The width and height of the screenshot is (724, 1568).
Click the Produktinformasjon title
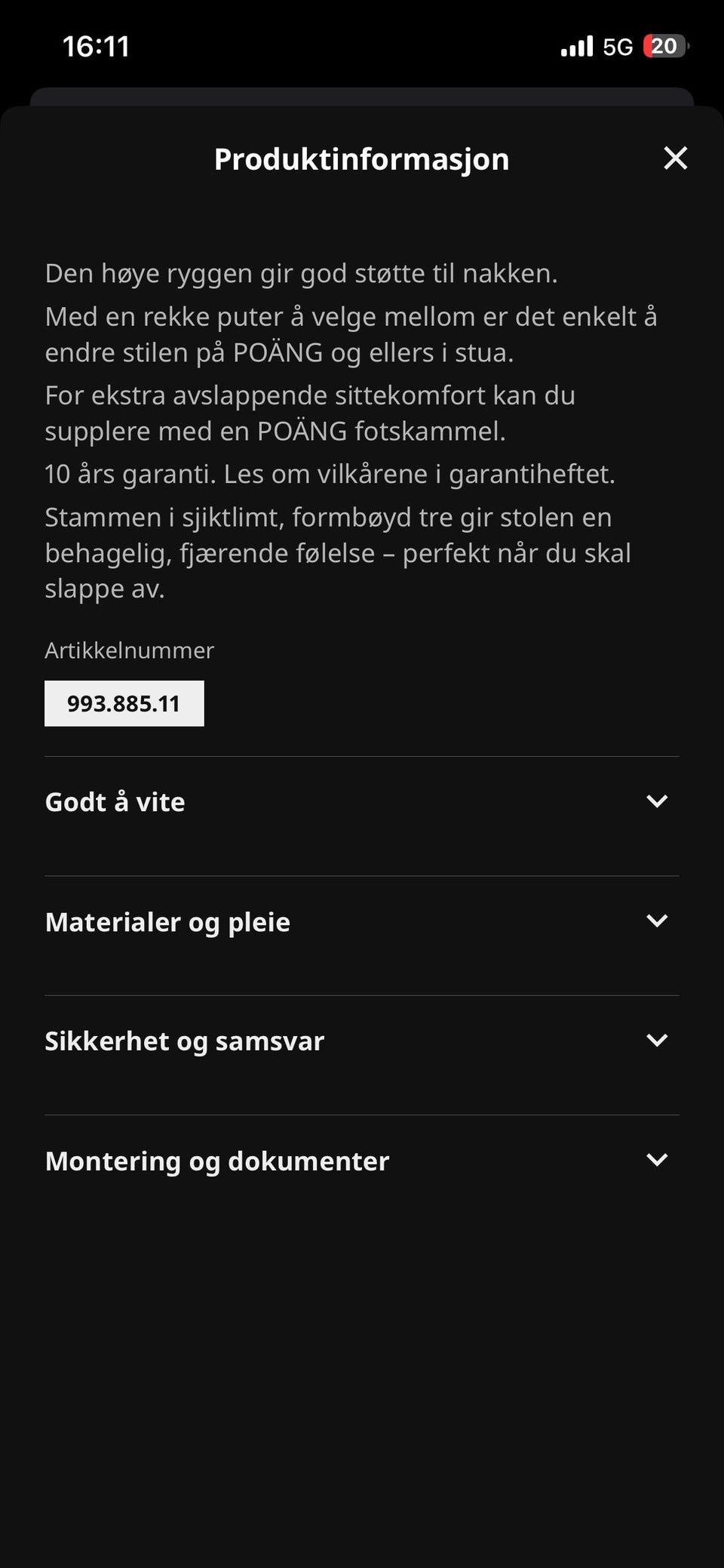point(362,158)
